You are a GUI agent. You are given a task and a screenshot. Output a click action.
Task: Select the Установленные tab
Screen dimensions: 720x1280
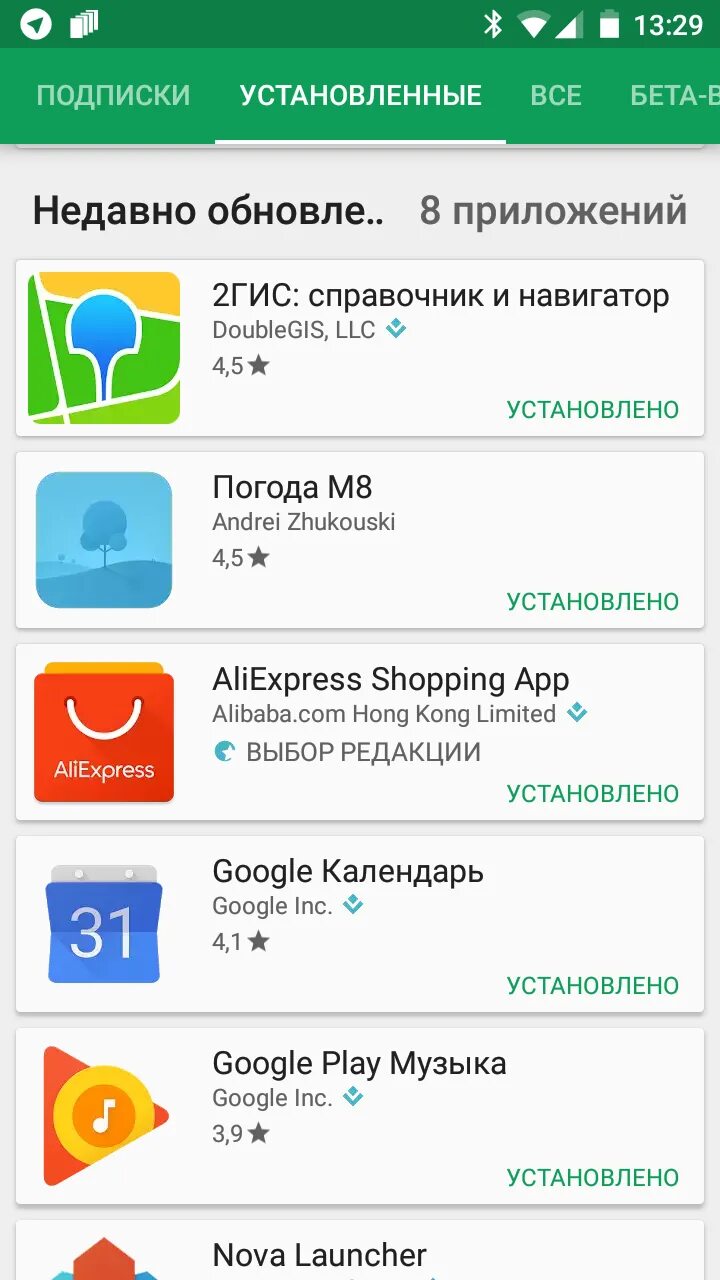[361, 95]
